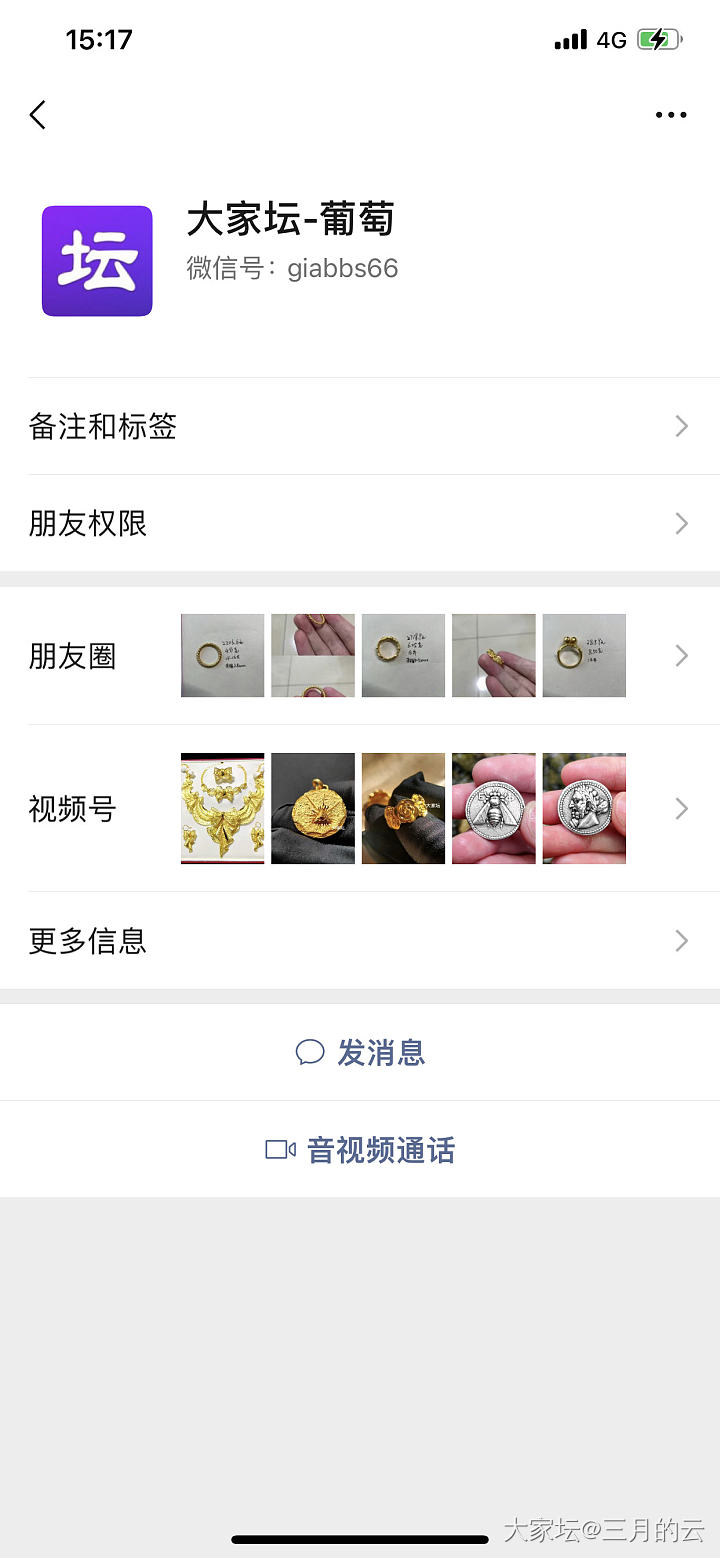Viewport: 720px width, 1558px height.
Task: Tap 发消息 to send a message
Action: pos(360,1052)
